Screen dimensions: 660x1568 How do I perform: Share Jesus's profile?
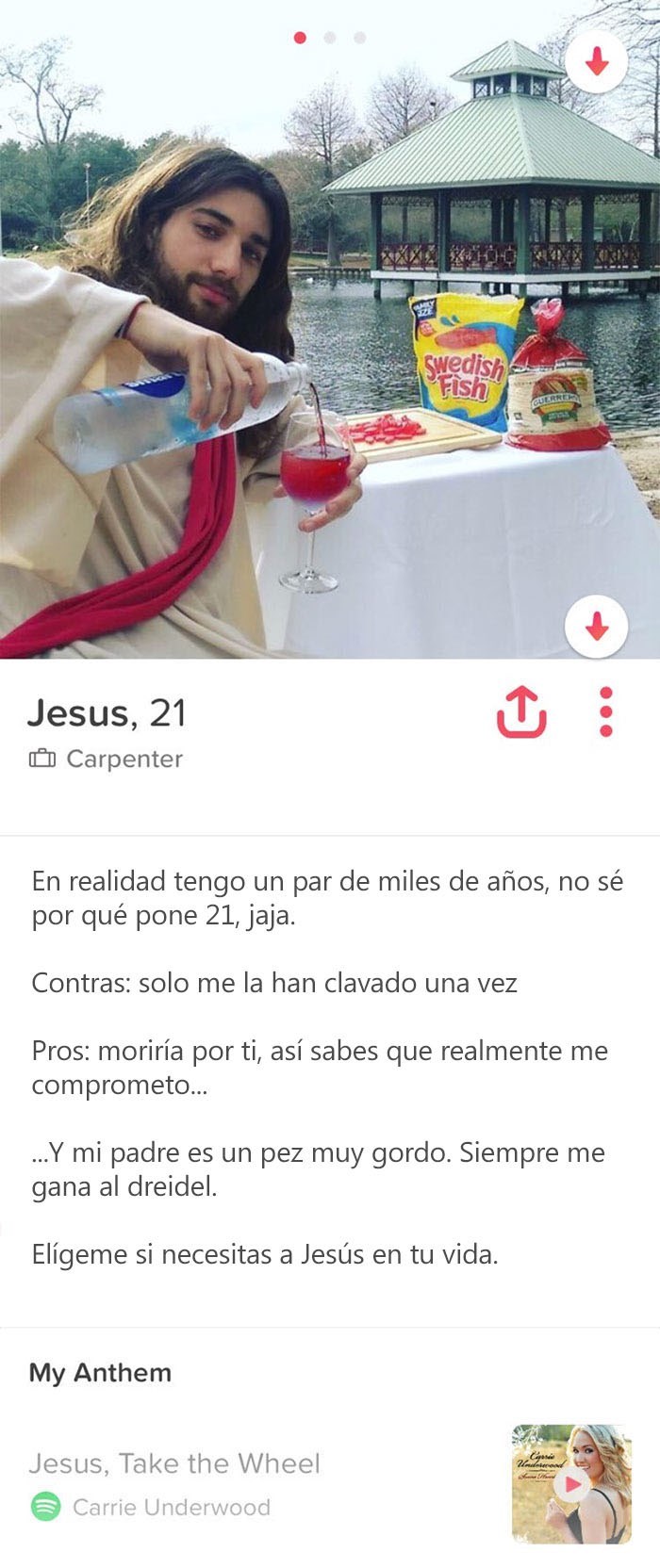pyautogui.click(x=520, y=711)
